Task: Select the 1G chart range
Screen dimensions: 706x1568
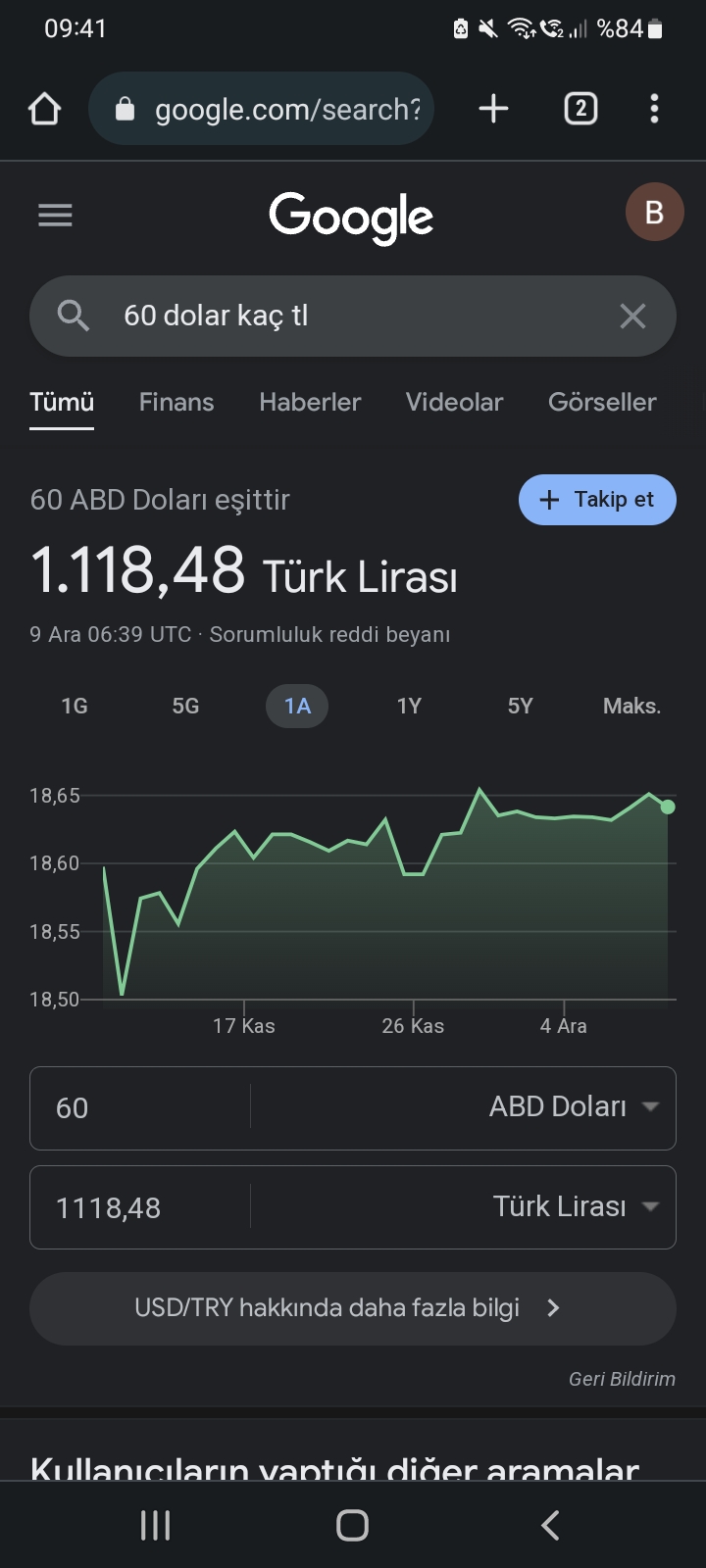Action: [x=75, y=706]
